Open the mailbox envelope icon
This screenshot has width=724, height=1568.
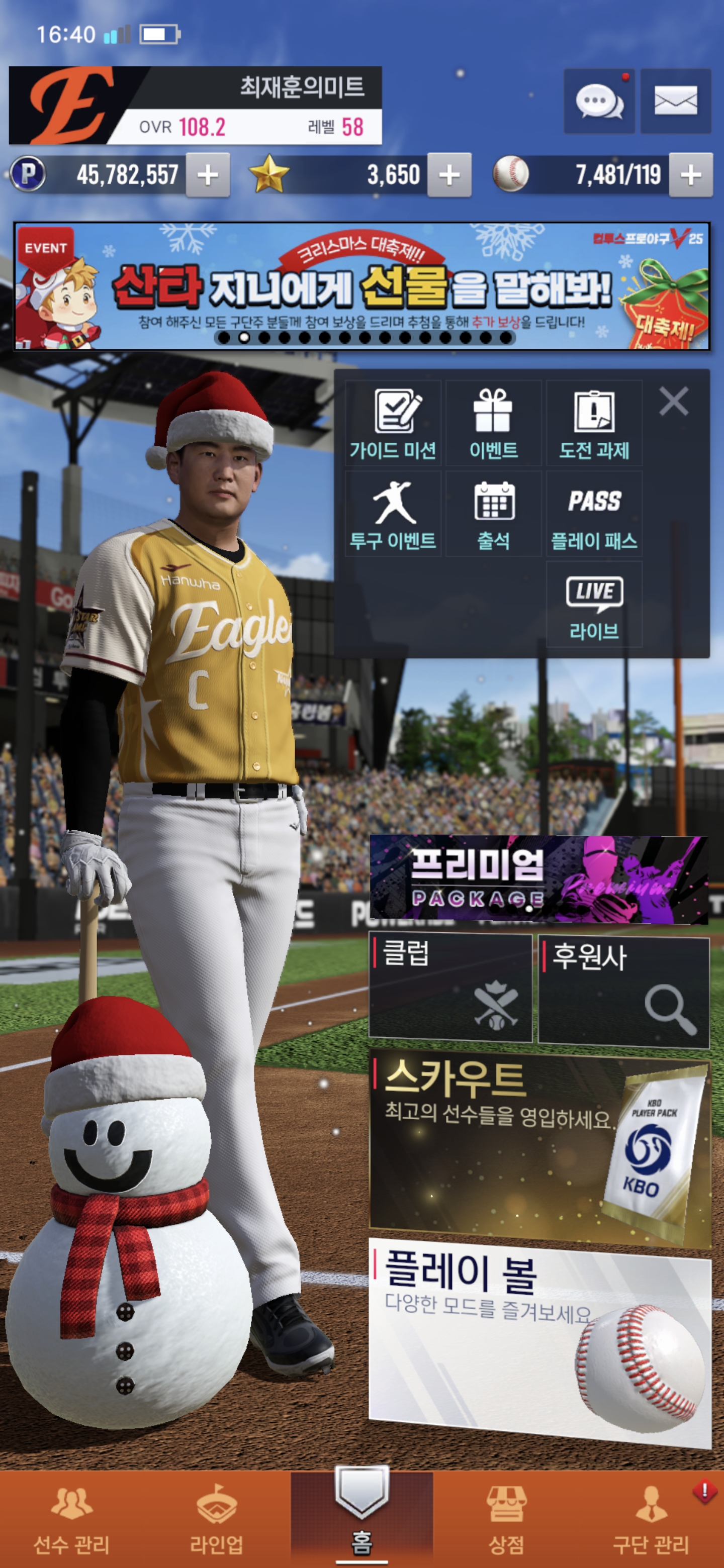pos(675,101)
